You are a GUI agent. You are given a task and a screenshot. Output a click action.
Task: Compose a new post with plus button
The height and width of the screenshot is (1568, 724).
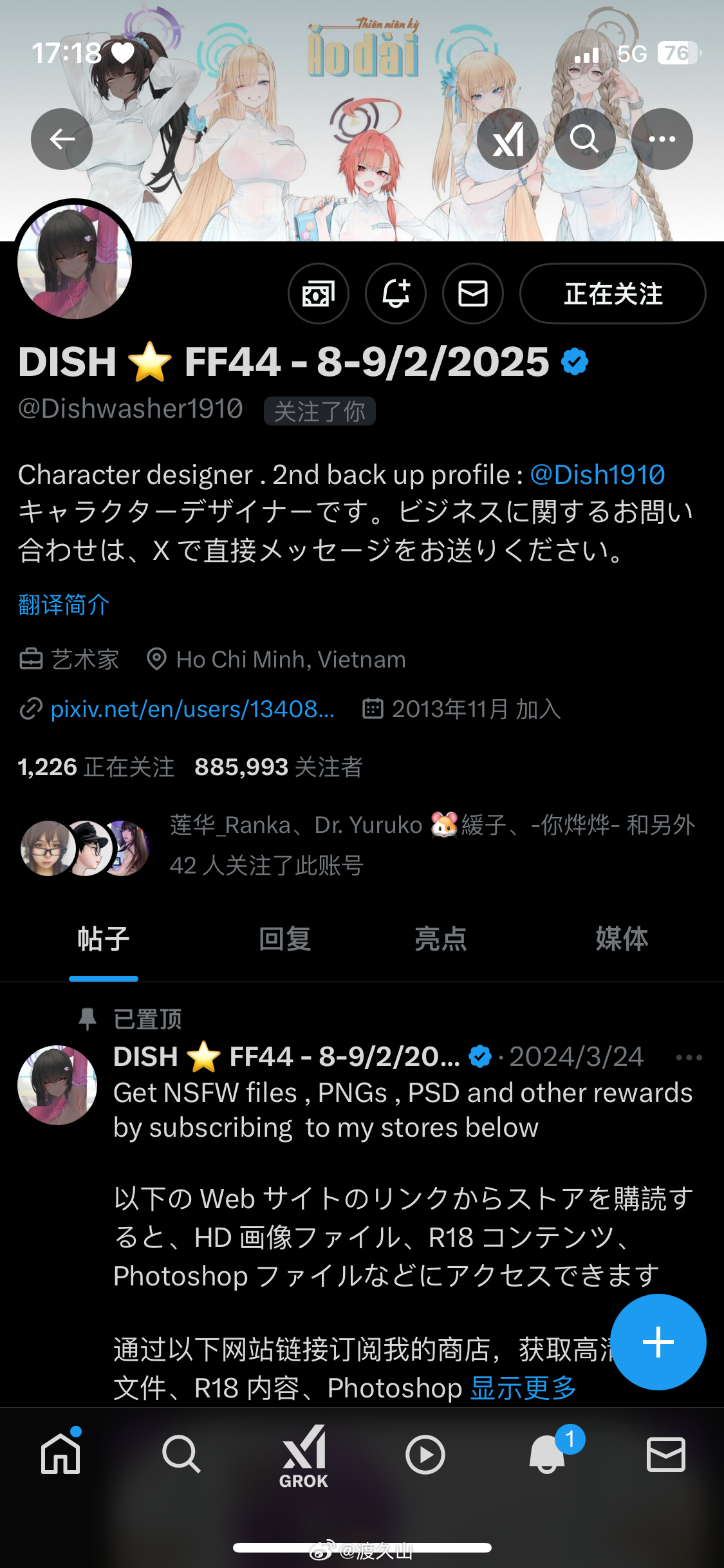click(x=658, y=1342)
